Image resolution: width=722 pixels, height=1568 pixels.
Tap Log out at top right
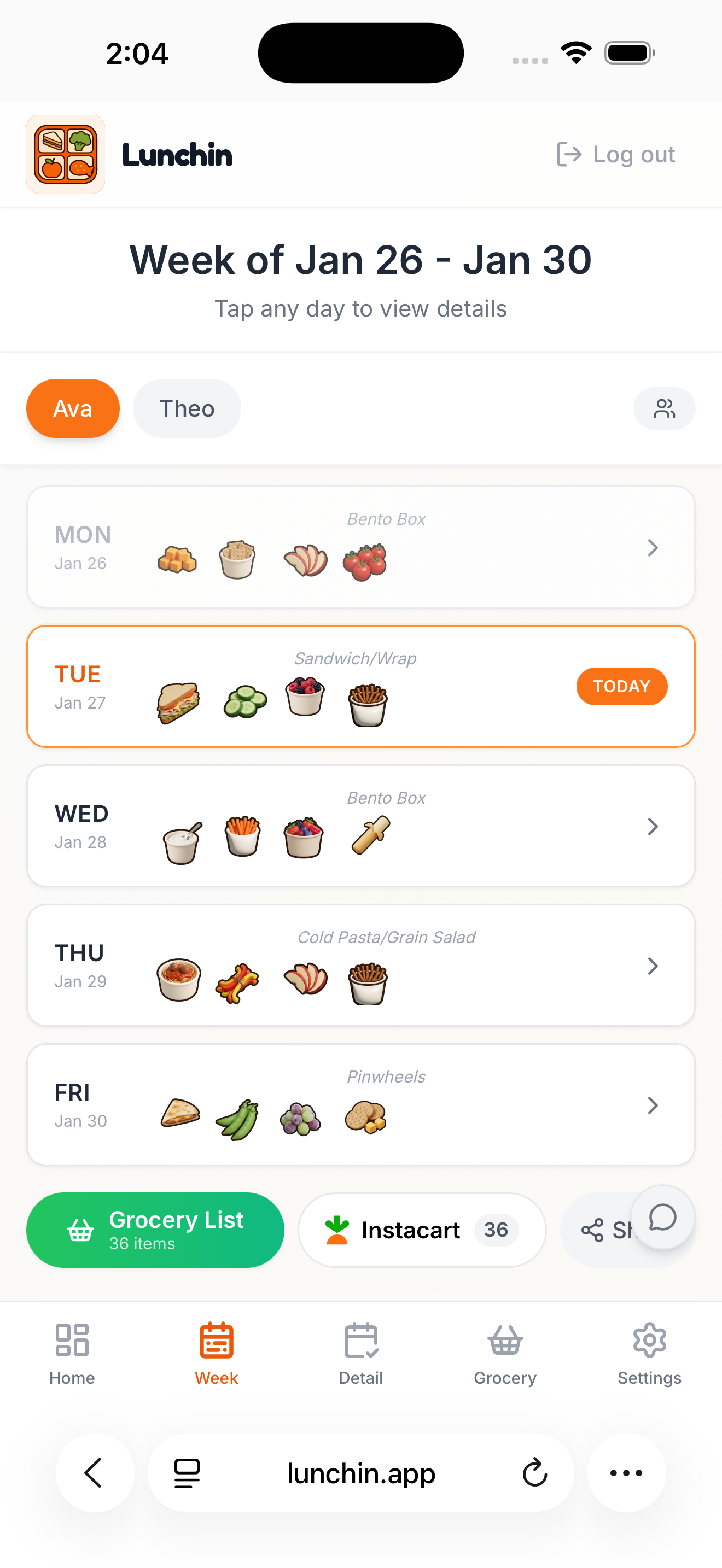pos(615,154)
